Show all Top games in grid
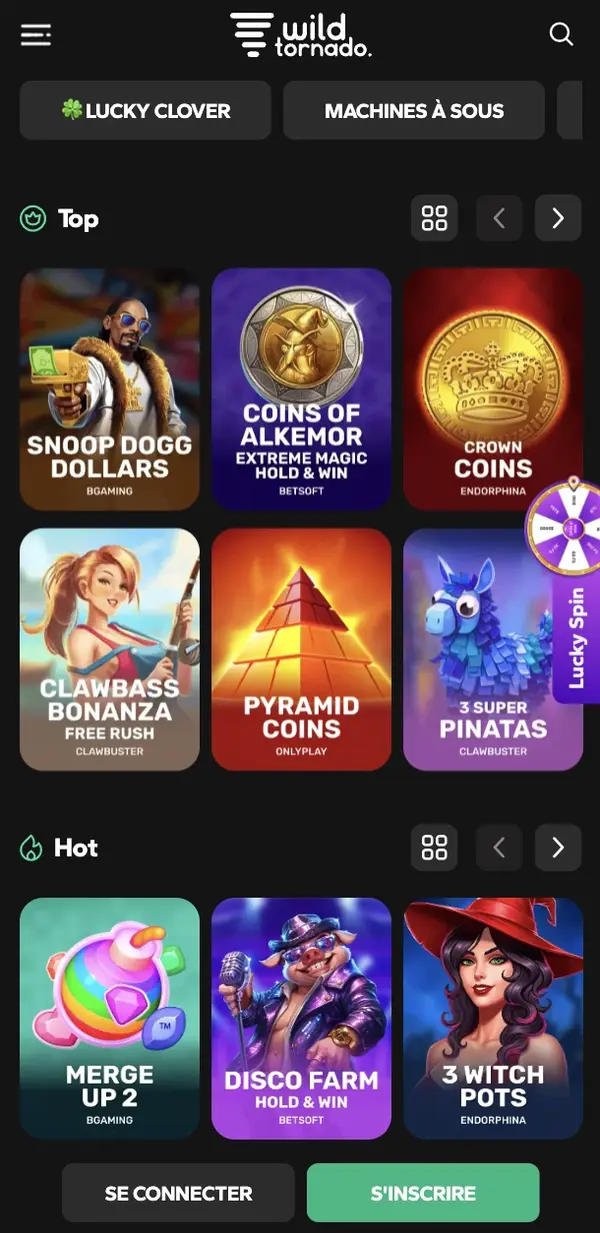 pyautogui.click(x=434, y=218)
